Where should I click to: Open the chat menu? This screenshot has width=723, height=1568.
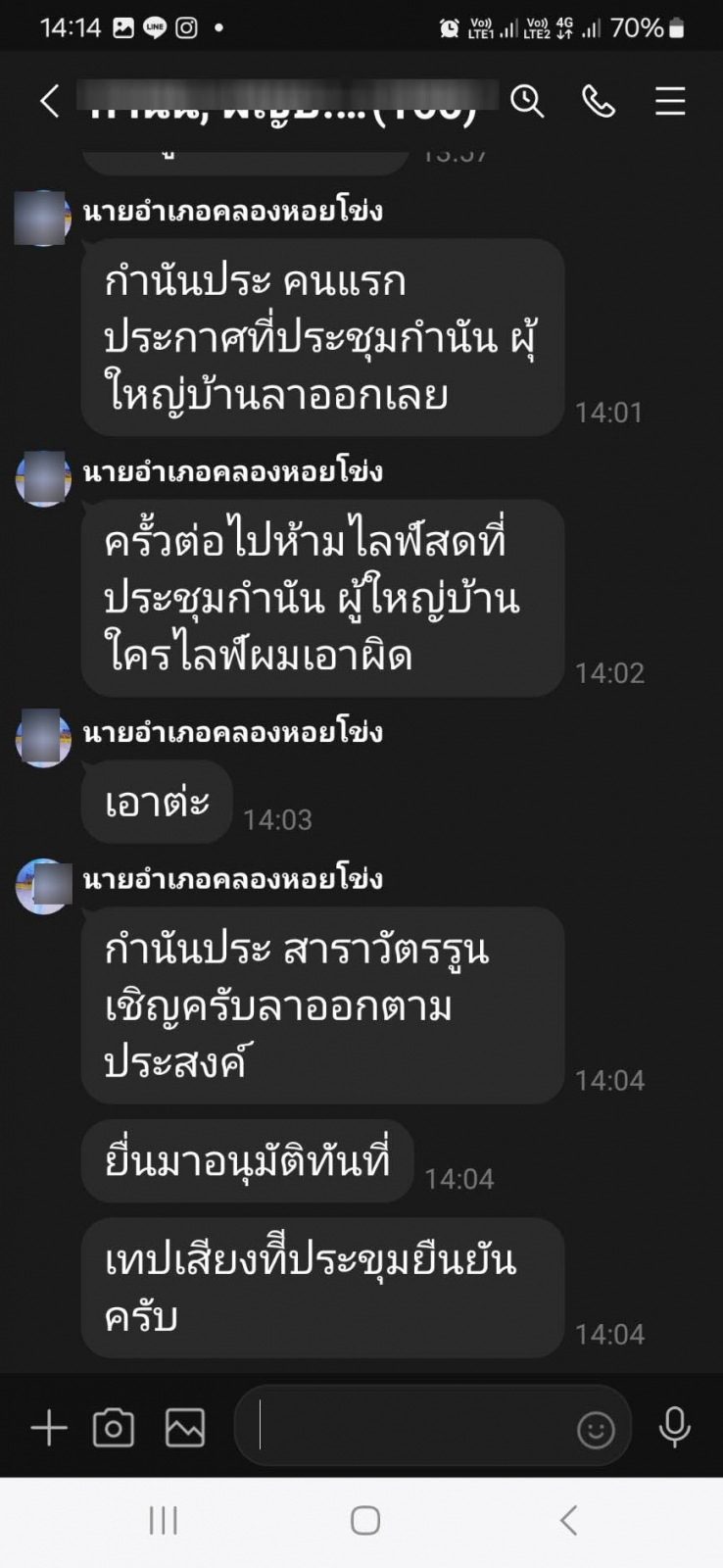[x=670, y=101]
